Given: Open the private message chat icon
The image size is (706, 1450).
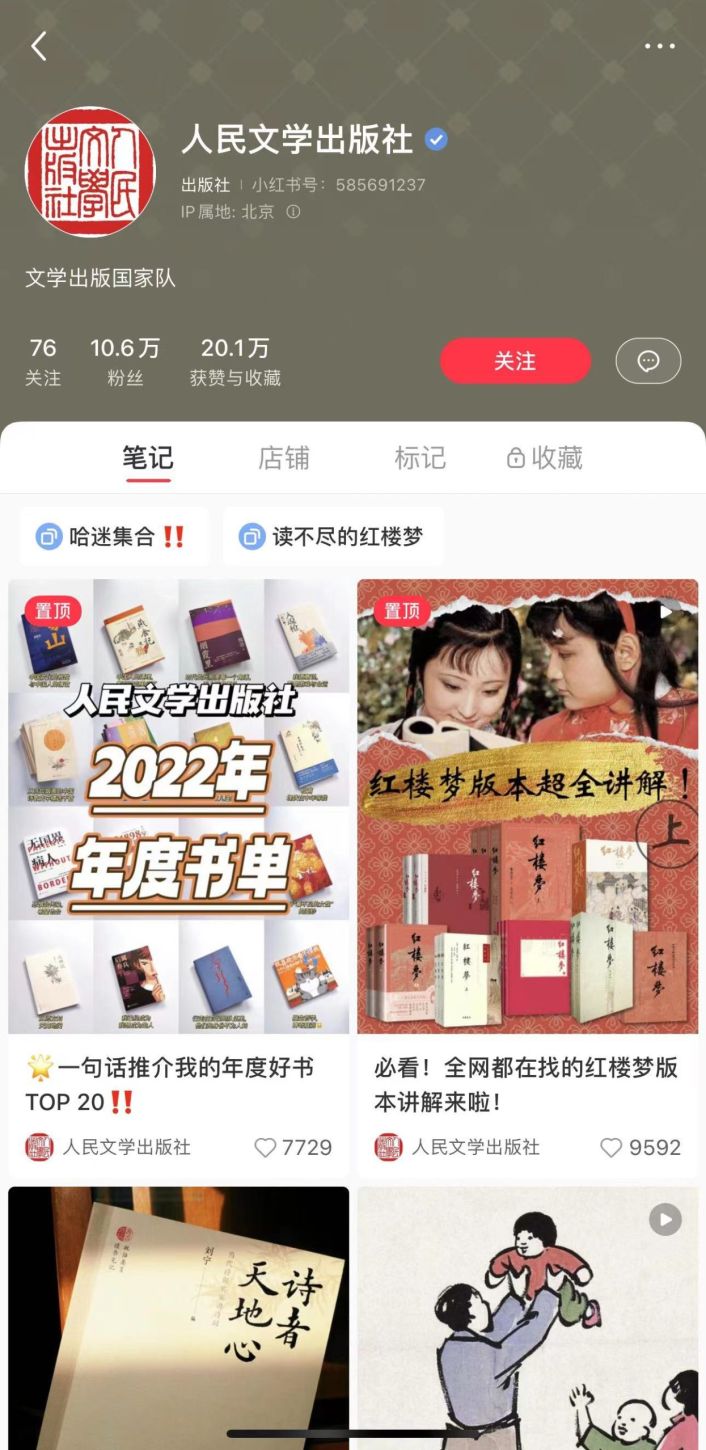Looking at the screenshot, I should 648,361.
